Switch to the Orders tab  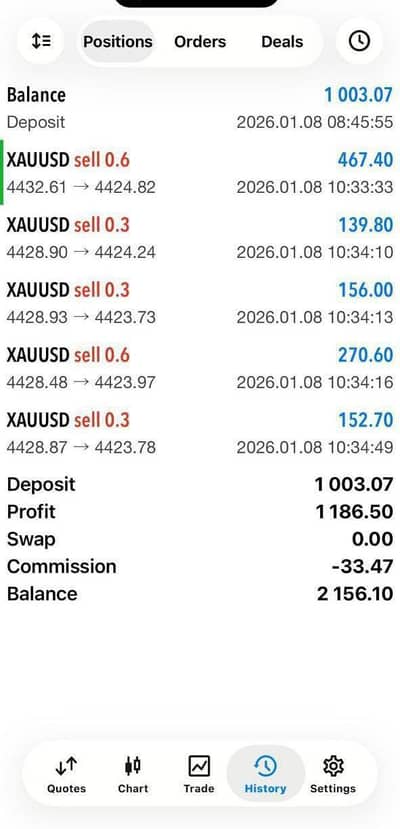point(200,42)
